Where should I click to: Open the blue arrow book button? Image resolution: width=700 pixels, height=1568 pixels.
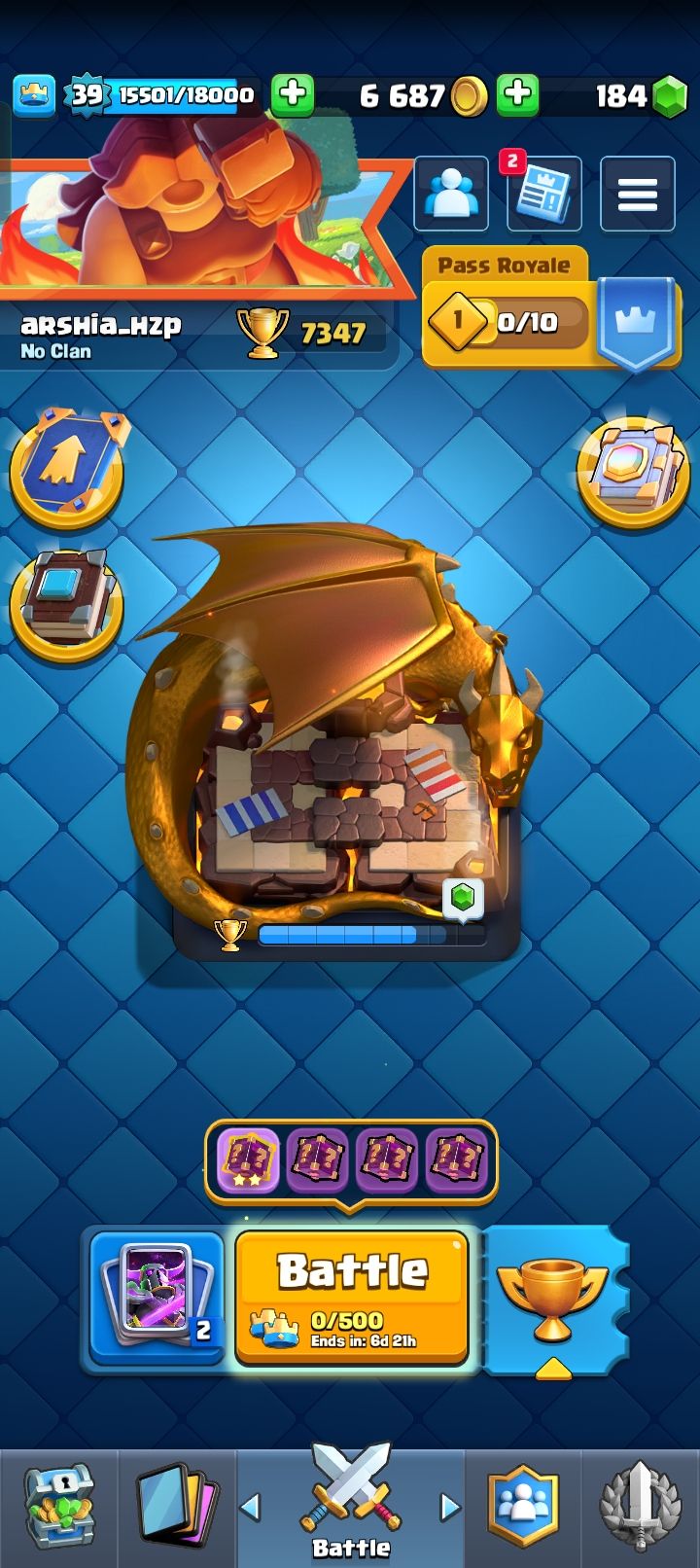[x=66, y=469]
